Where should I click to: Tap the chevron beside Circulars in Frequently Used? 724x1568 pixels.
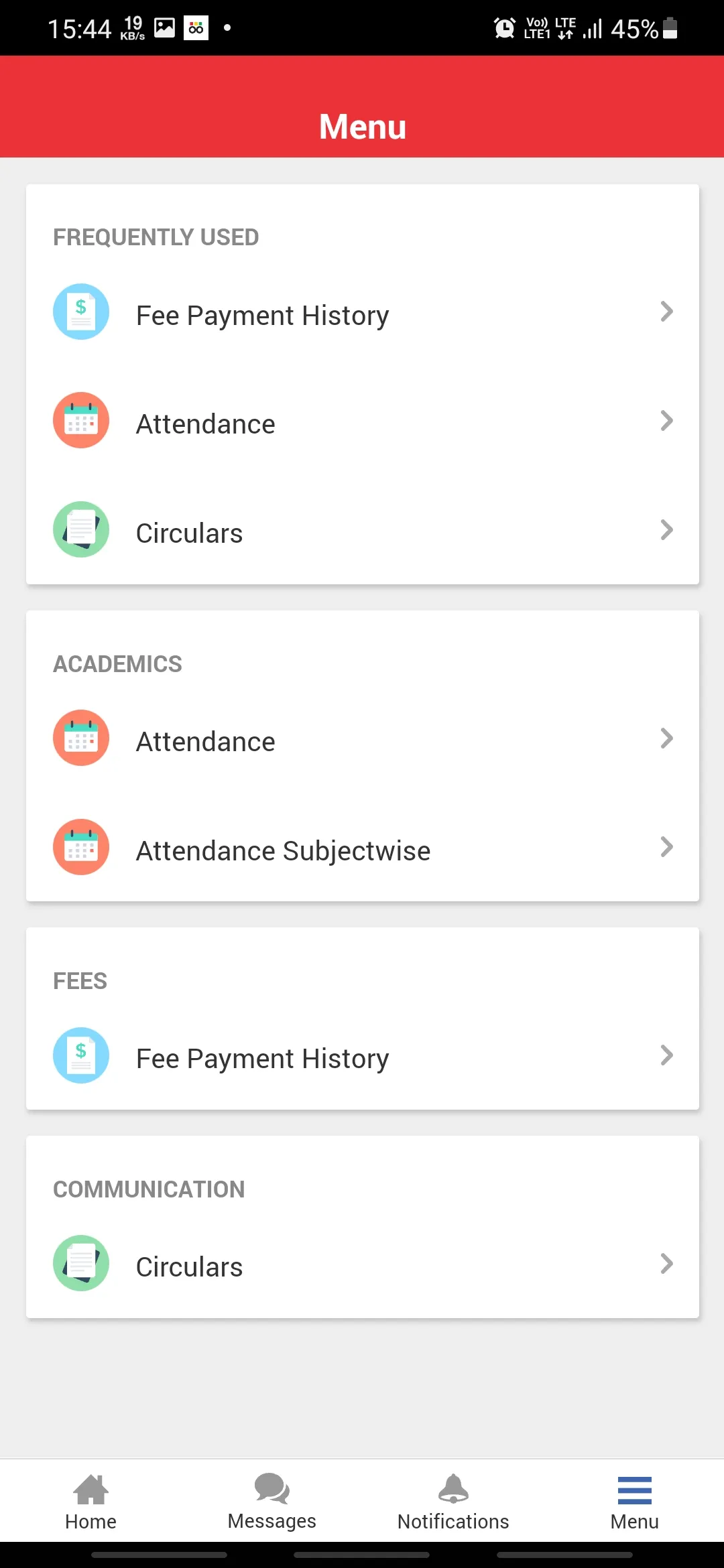coord(667,529)
